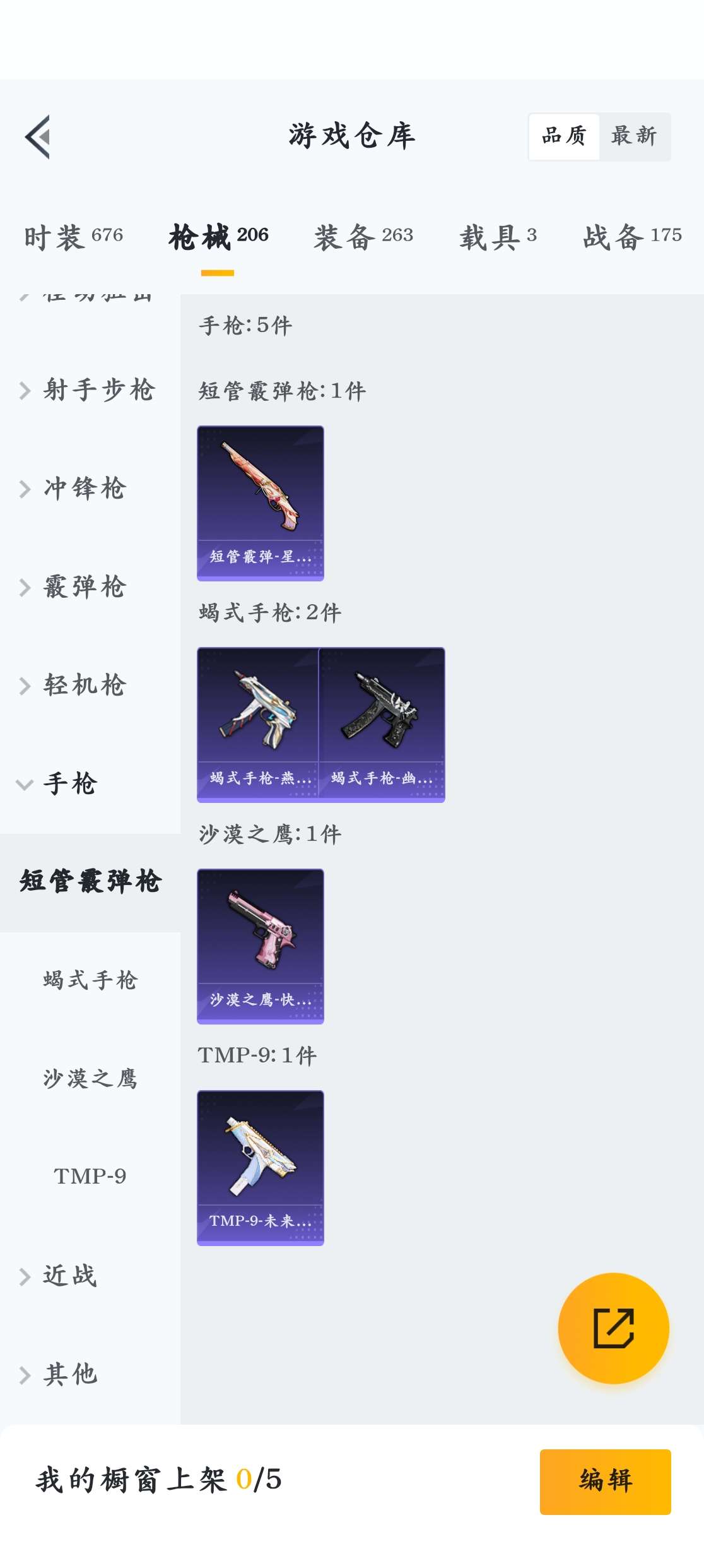Switch to the 装备 tab
This screenshot has height=1568, width=704.
pos(363,237)
